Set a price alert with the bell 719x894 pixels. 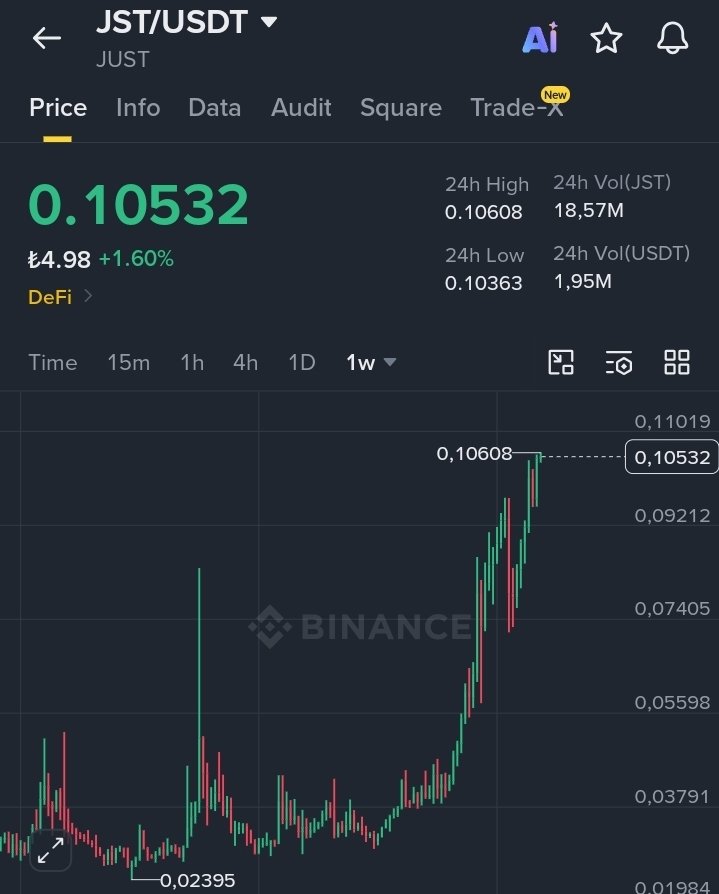673,38
